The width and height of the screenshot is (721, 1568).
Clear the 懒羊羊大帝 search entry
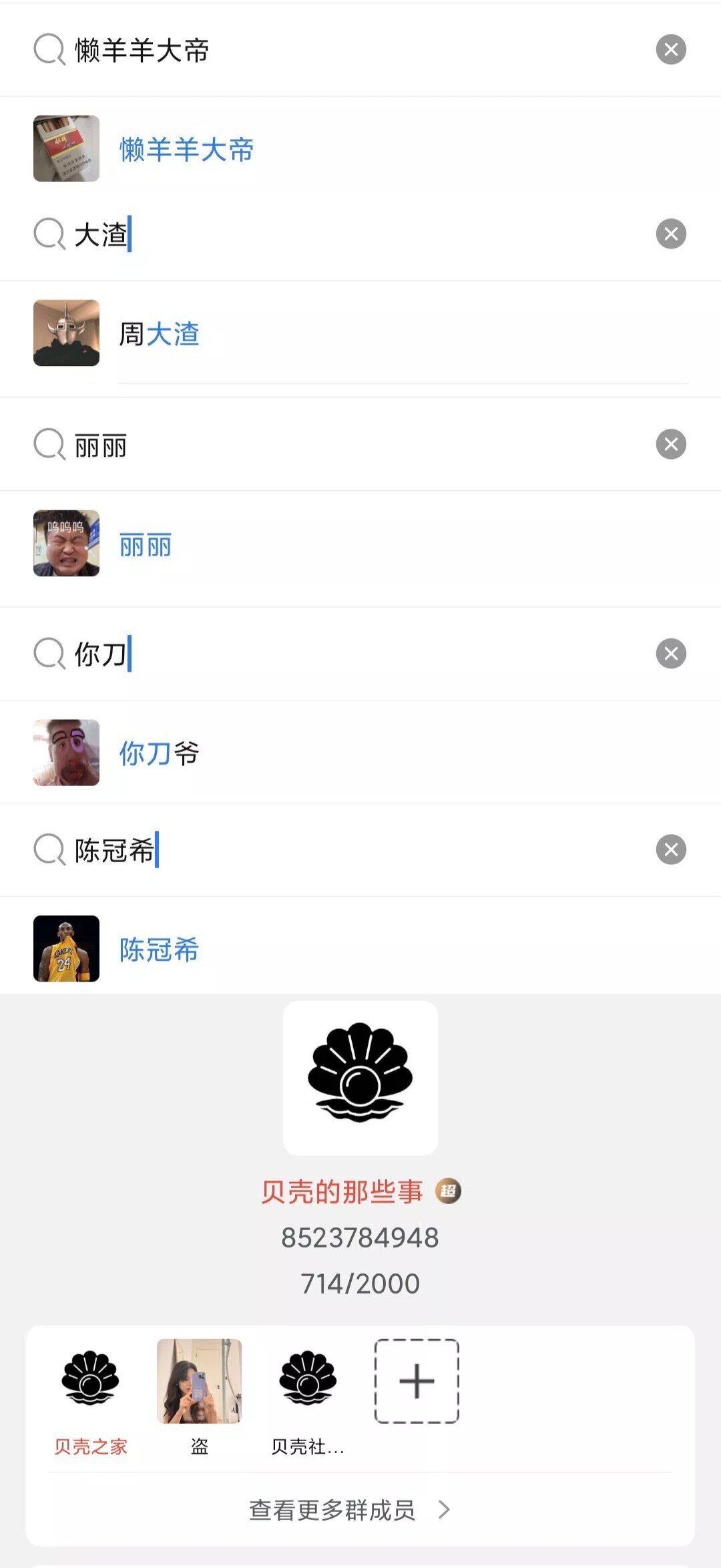pos(671,49)
